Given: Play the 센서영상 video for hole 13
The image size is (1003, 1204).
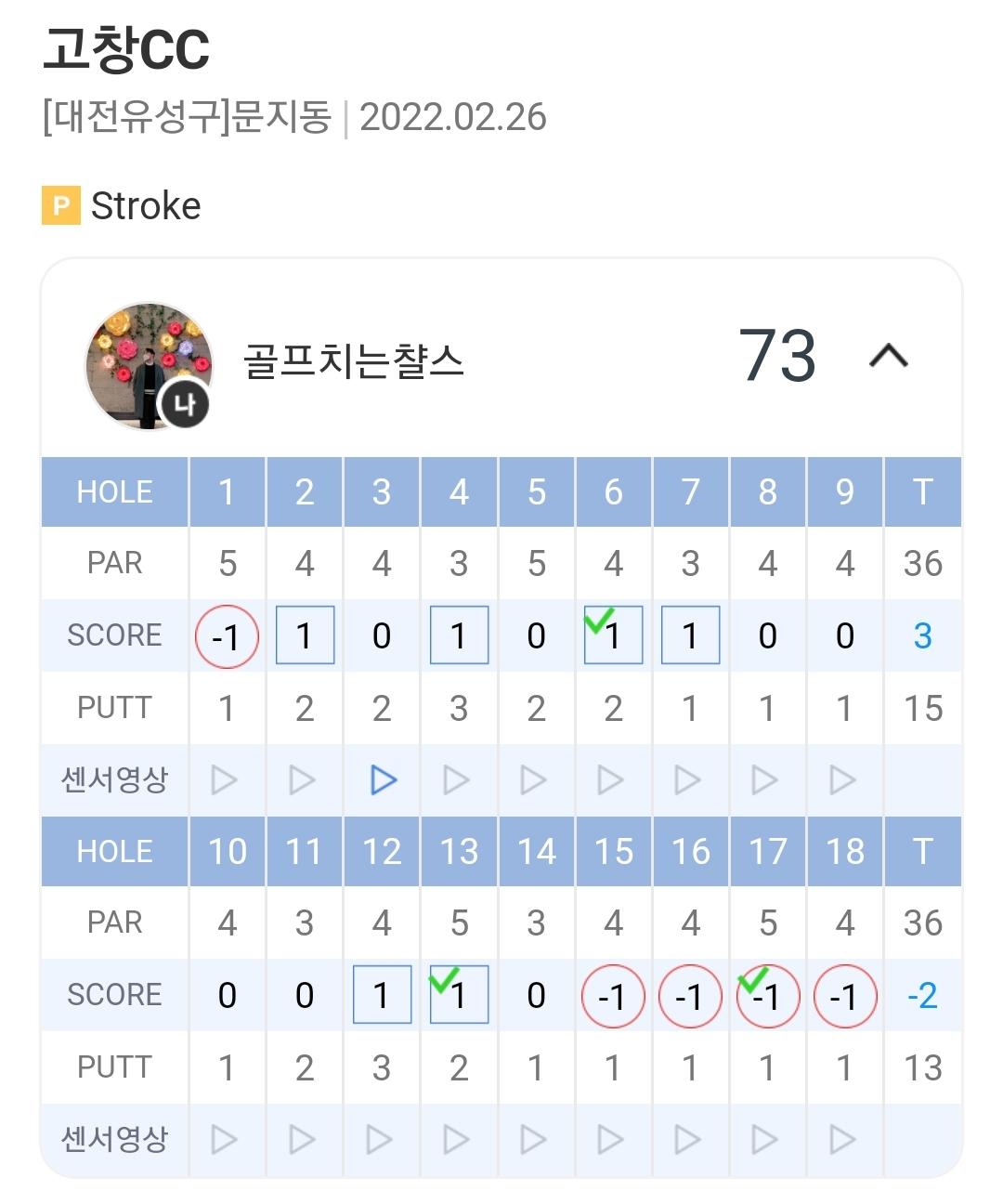Looking at the screenshot, I should click(x=457, y=1138).
